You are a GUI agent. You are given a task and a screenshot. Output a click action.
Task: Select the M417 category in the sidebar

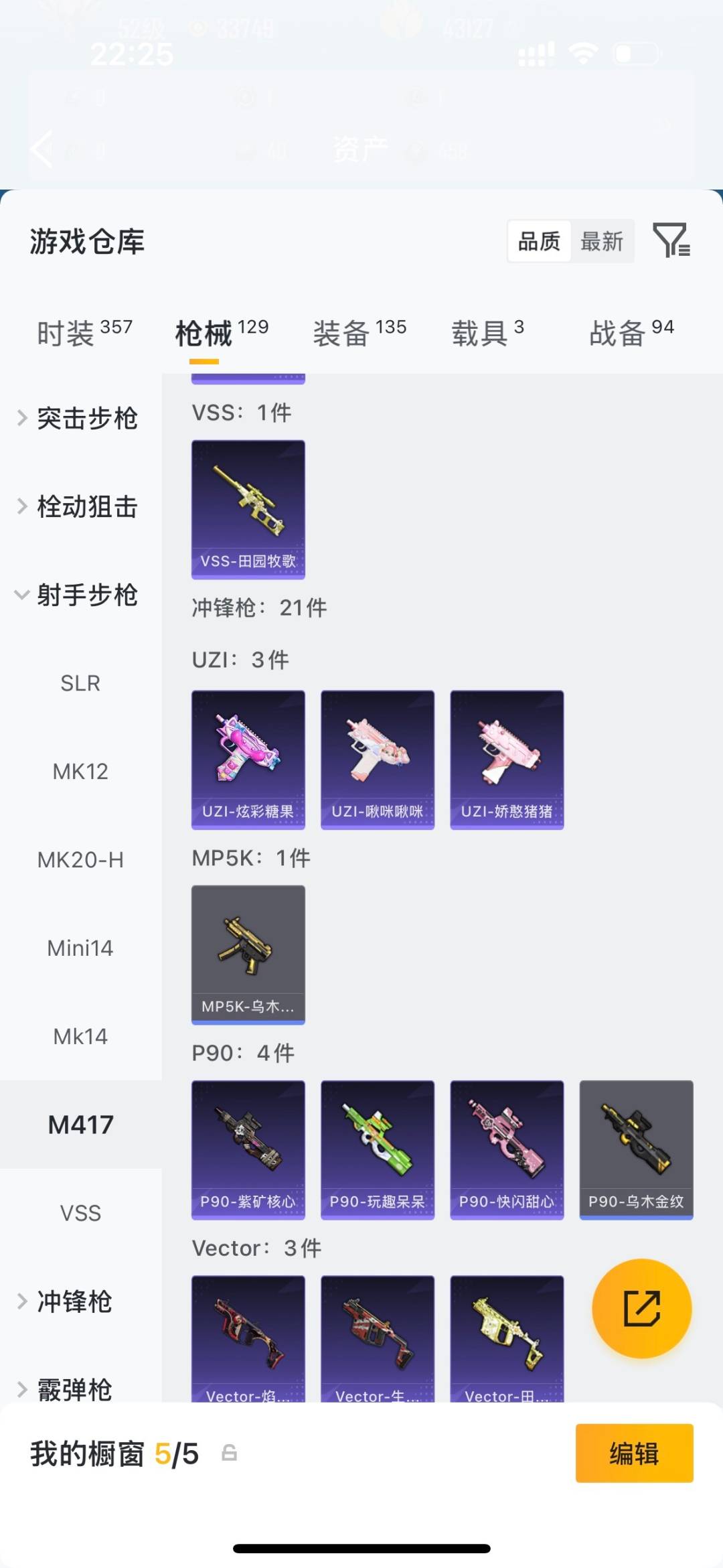pyautogui.click(x=80, y=1125)
